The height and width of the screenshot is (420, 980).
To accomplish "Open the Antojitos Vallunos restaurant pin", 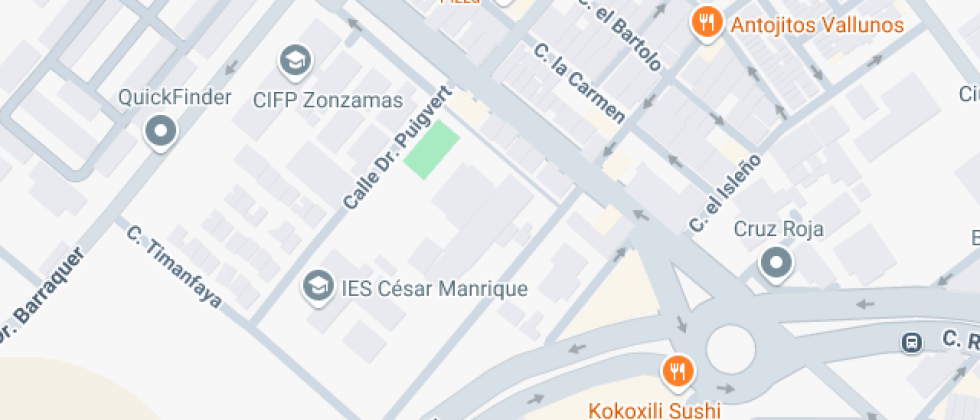I will tap(707, 25).
